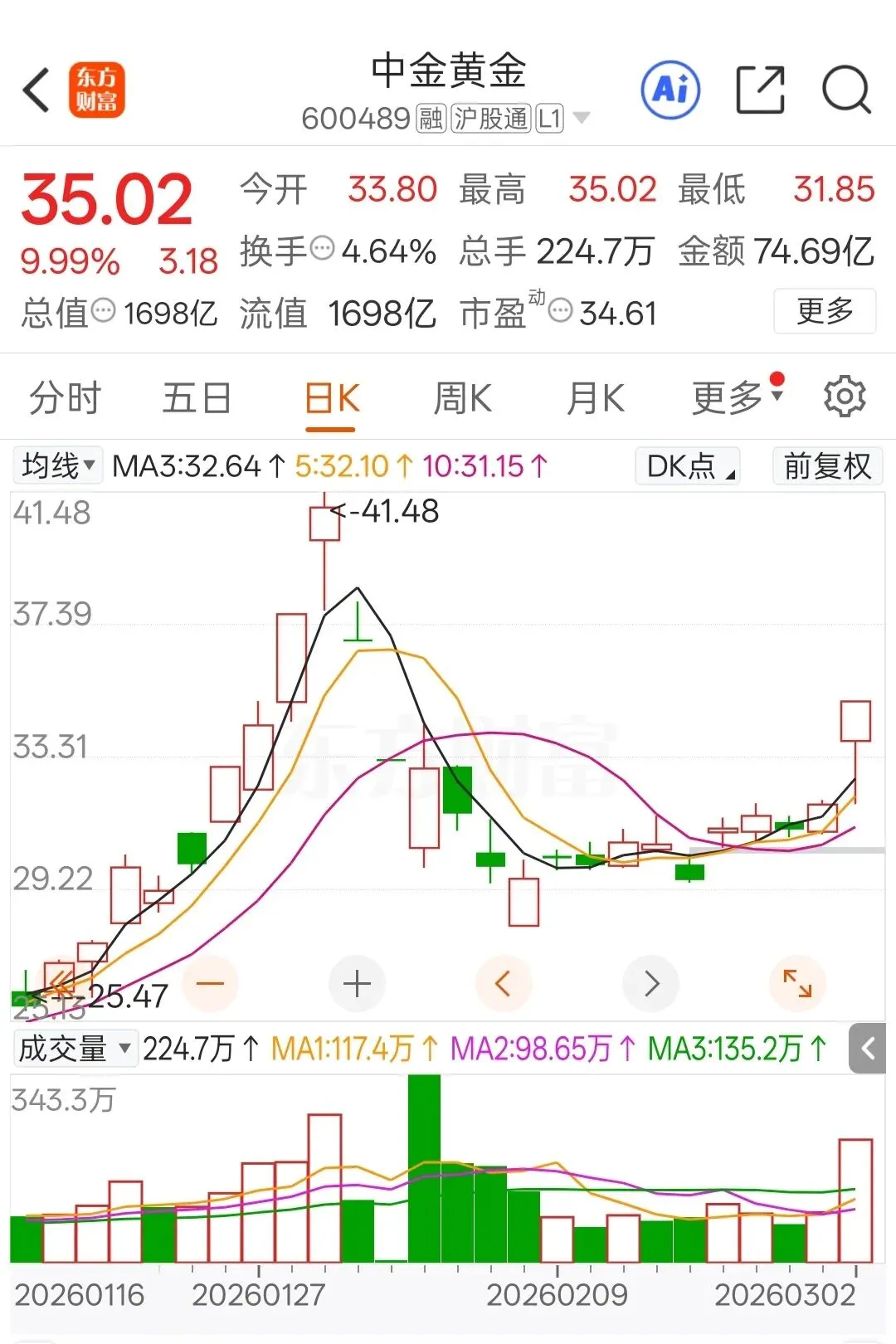
Task: Open stock search
Action: coord(845,90)
